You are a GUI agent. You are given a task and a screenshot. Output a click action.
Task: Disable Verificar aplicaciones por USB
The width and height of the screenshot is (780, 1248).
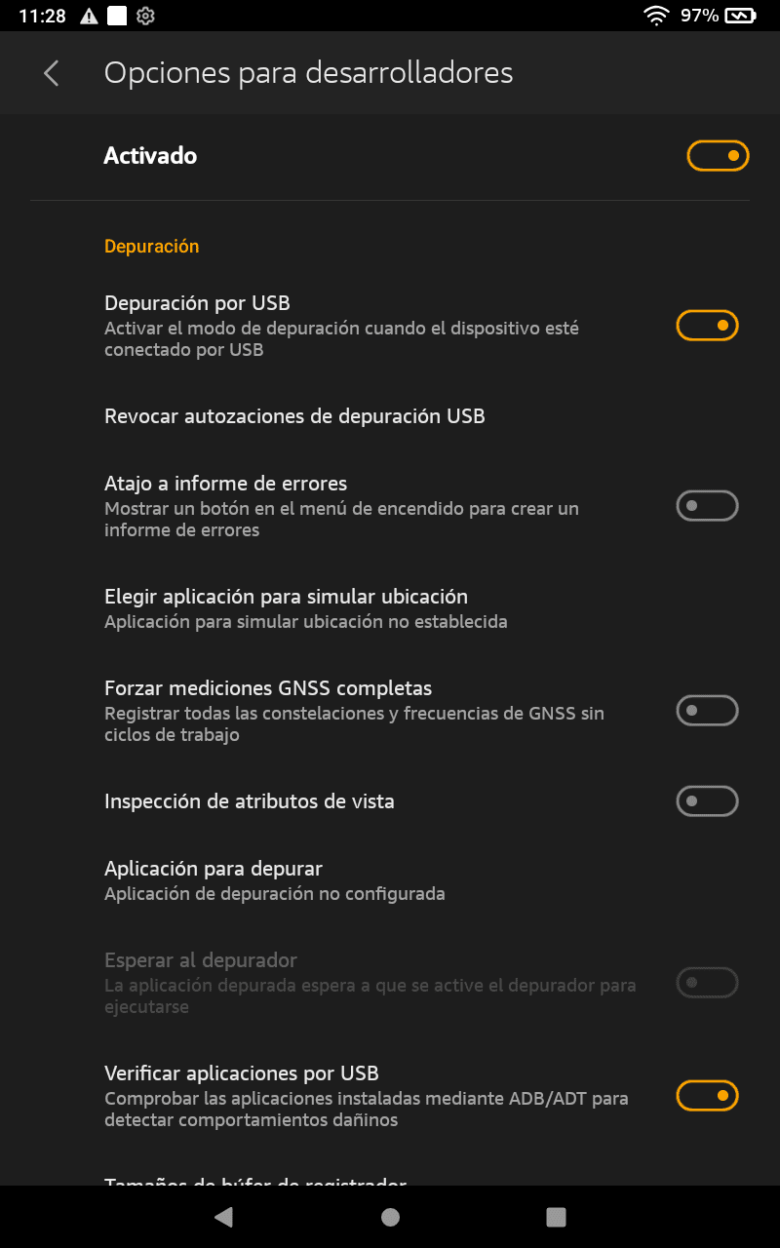click(707, 1096)
